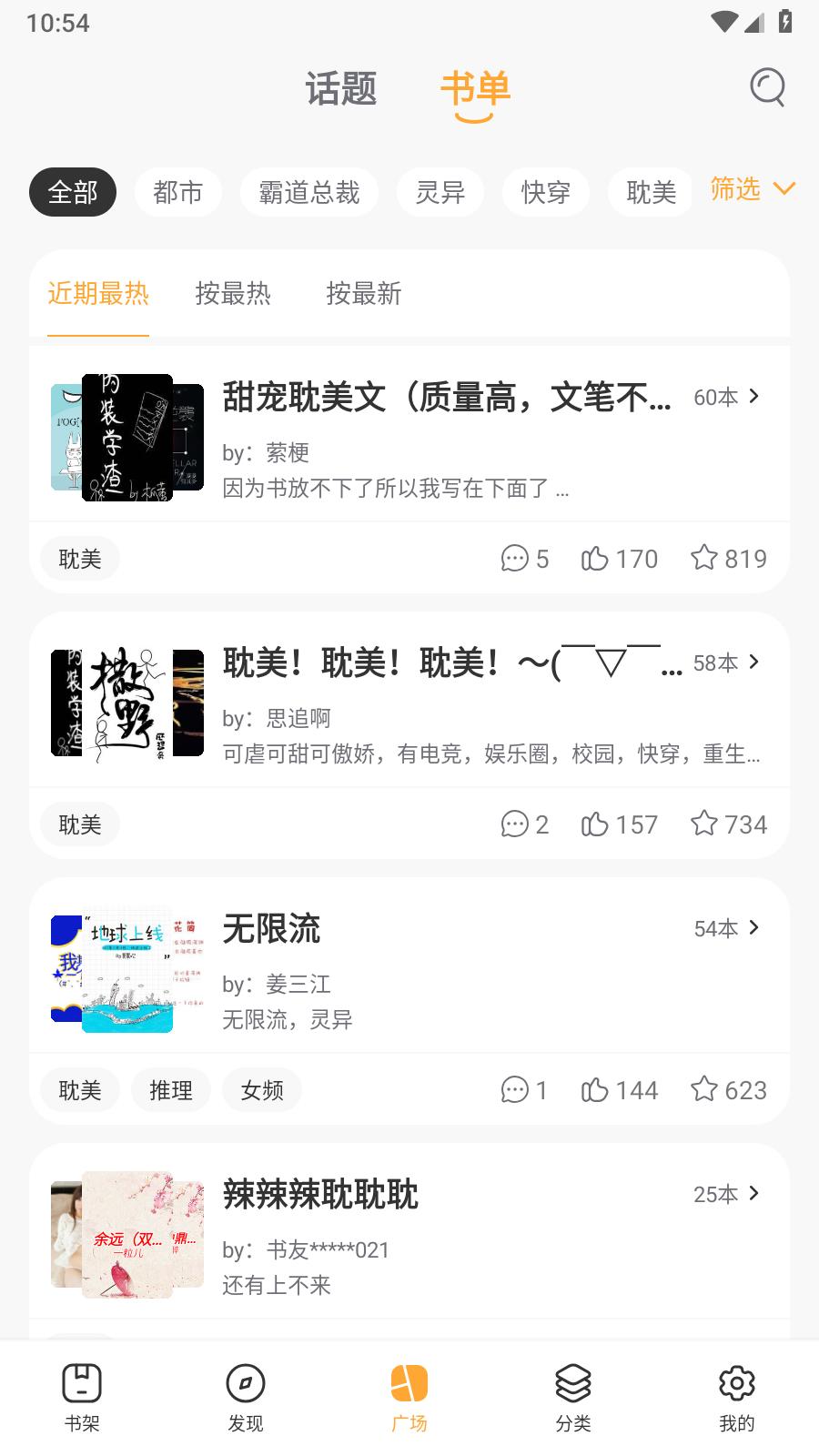Viewport: 819px width, 1456px height.
Task: Expand the 无限流 booklist via its chevron
Action: pos(753,927)
